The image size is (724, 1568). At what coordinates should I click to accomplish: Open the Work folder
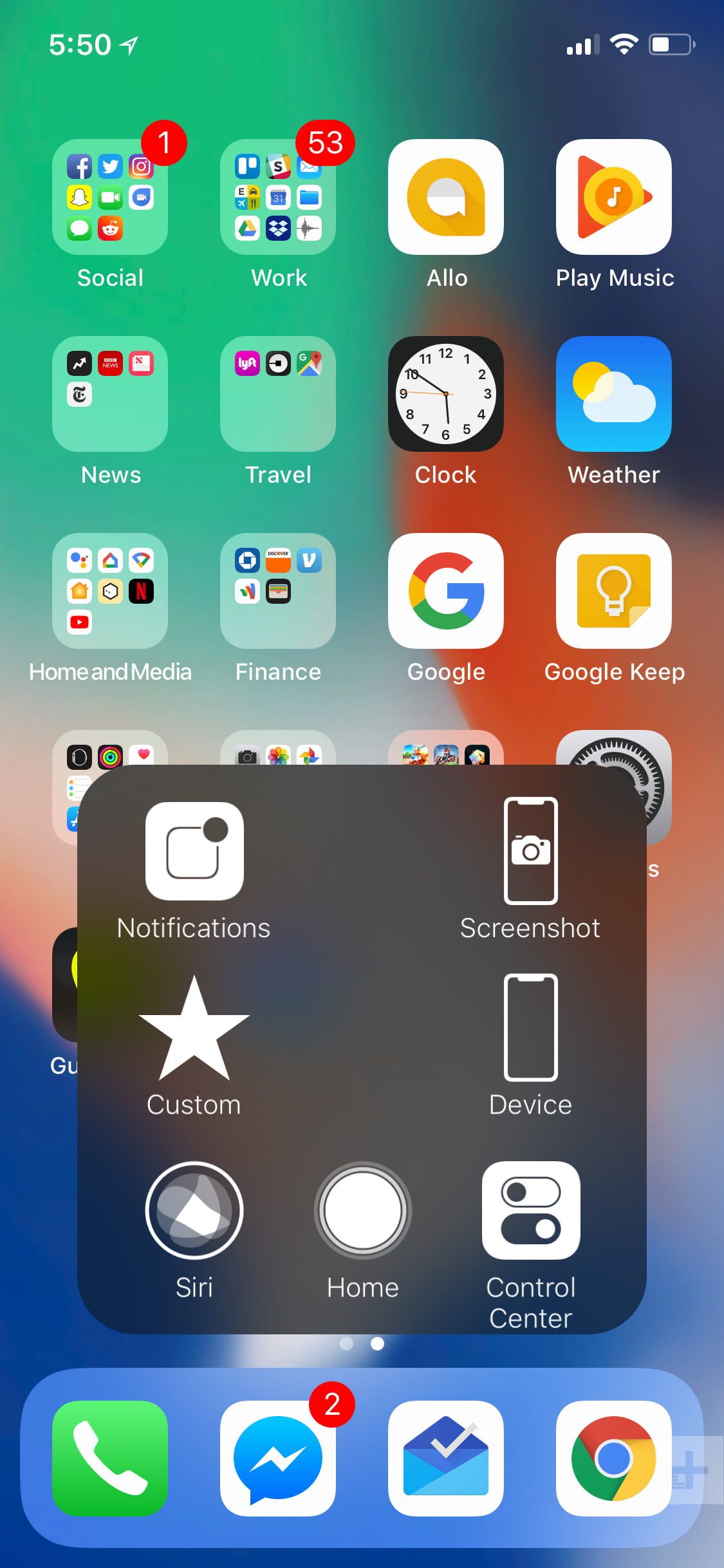[278, 197]
